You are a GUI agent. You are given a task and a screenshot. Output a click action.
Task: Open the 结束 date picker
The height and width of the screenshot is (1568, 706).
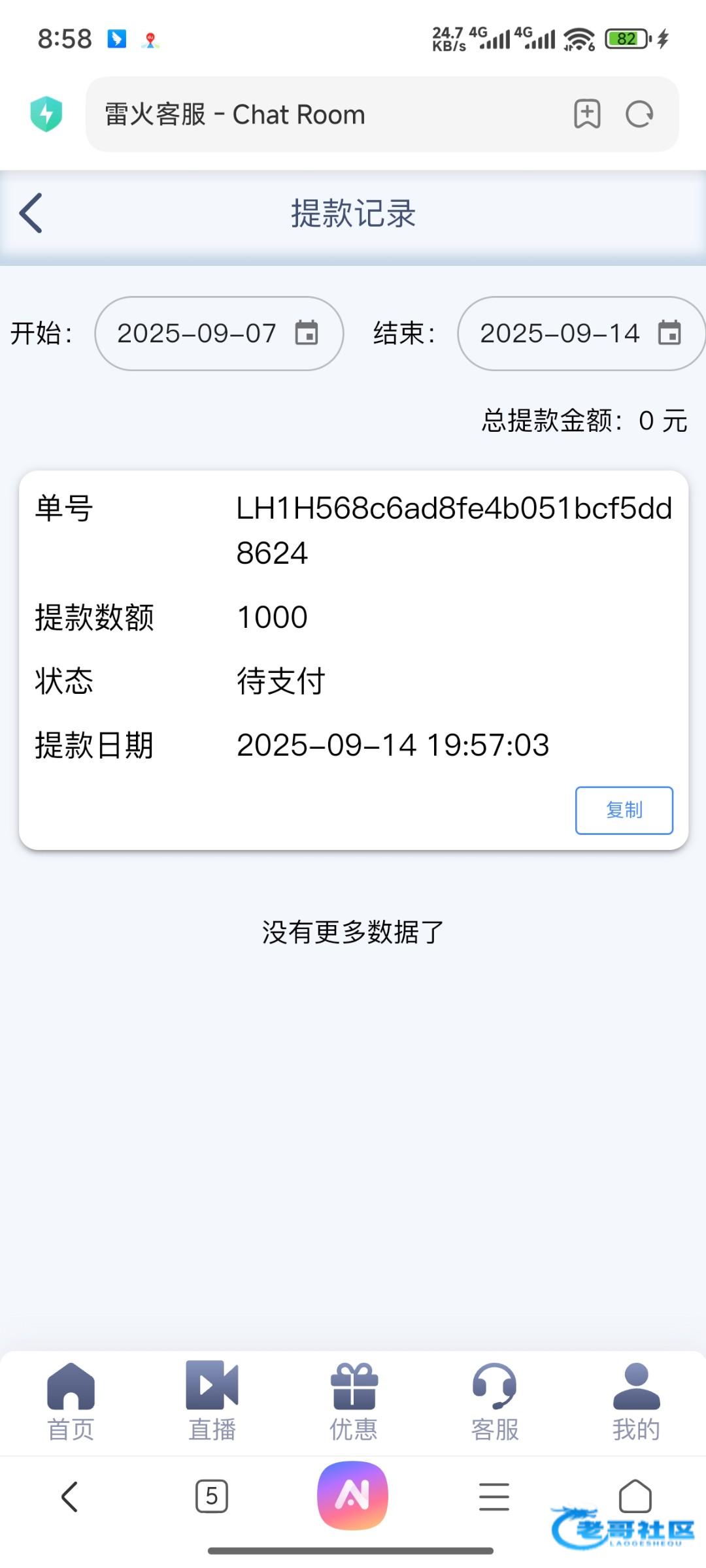(x=581, y=333)
